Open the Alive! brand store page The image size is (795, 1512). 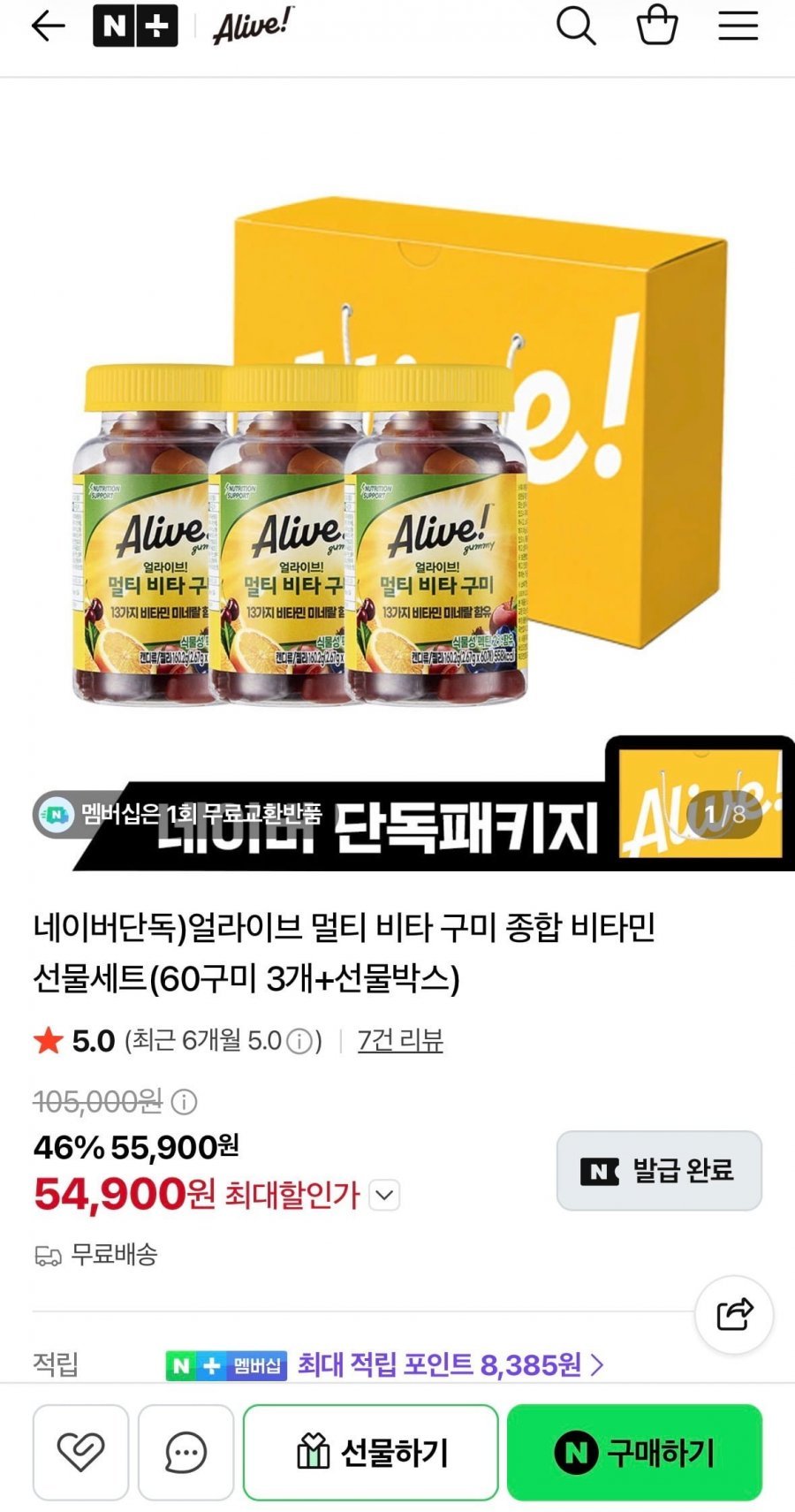point(254,26)
